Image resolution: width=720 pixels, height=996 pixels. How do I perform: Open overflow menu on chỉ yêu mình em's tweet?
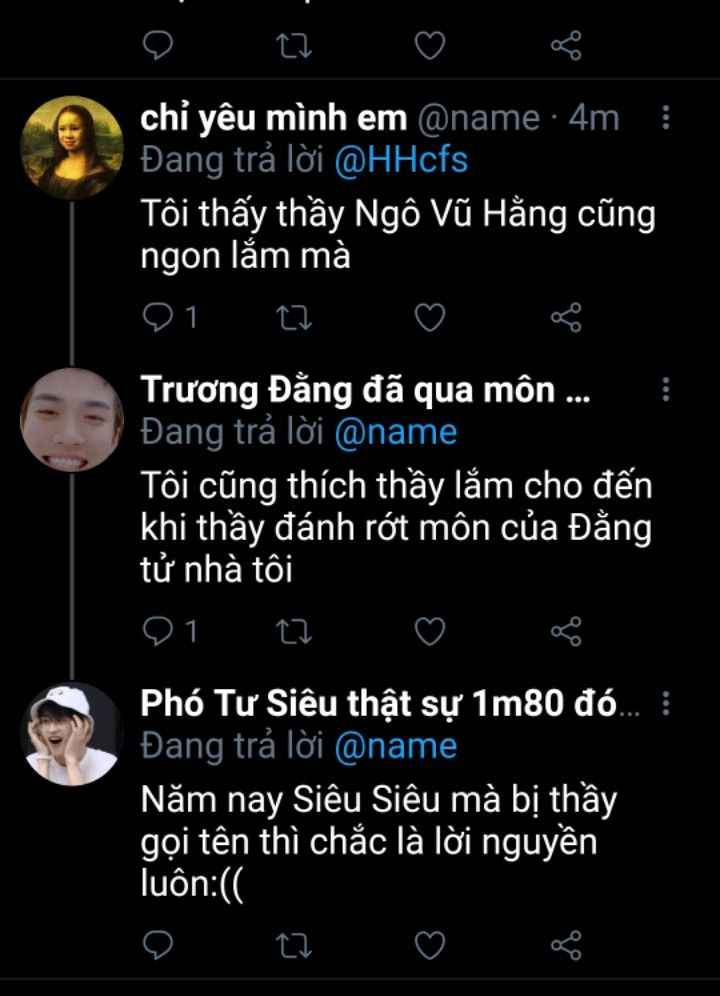[666, 119]
